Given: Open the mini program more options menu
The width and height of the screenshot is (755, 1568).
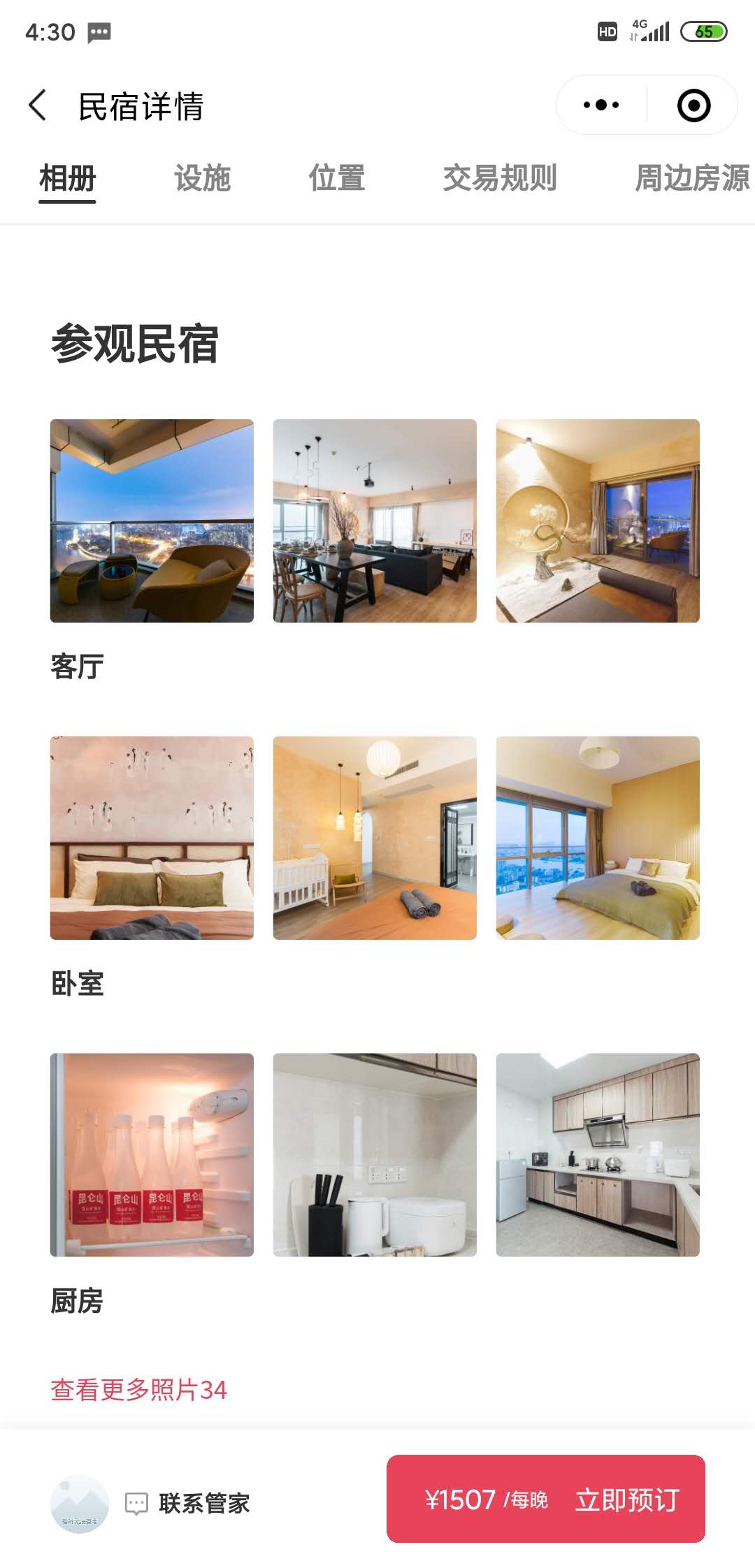Looking at the screenshot, I should tap(601, 106).
